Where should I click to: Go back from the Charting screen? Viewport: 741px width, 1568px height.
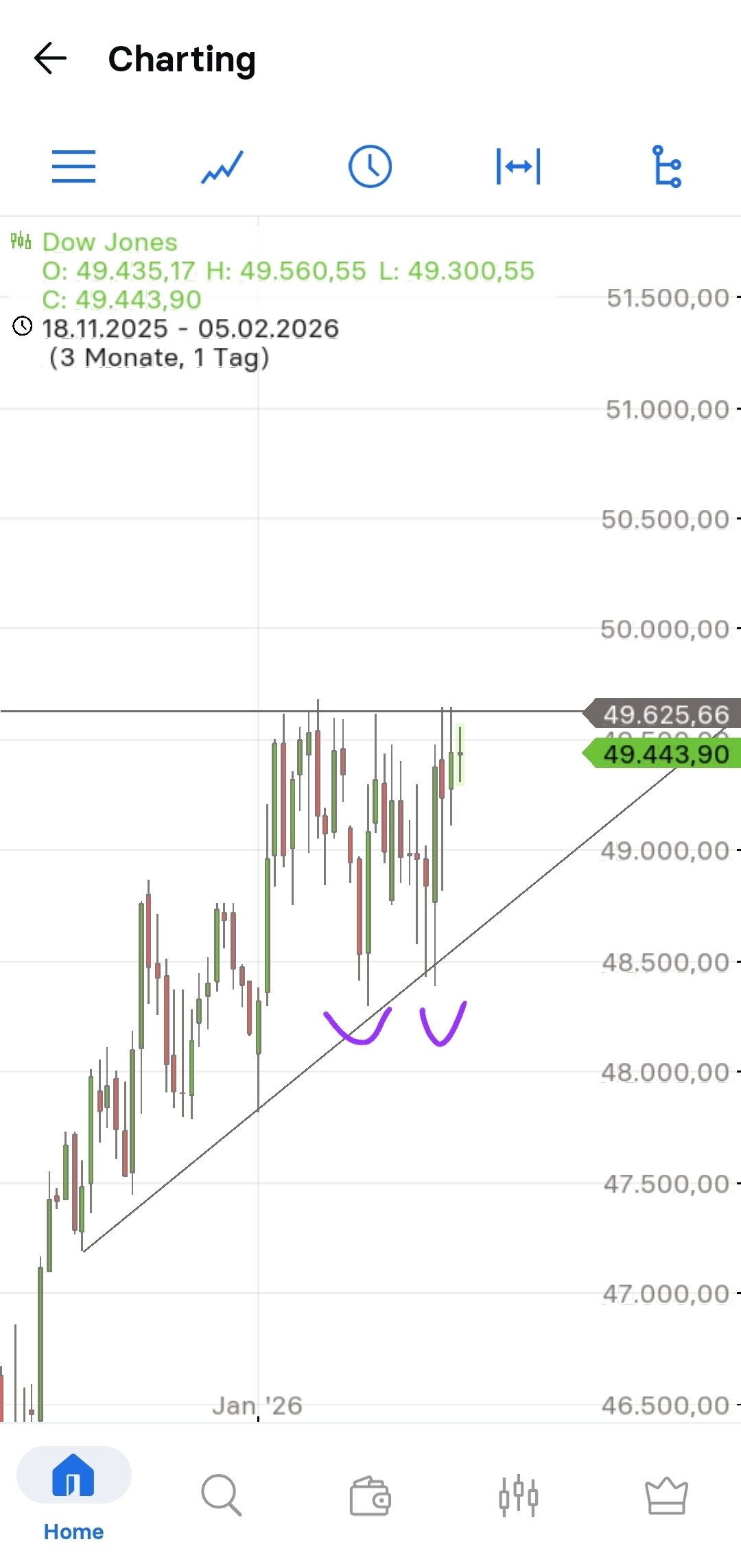point(50,58)
